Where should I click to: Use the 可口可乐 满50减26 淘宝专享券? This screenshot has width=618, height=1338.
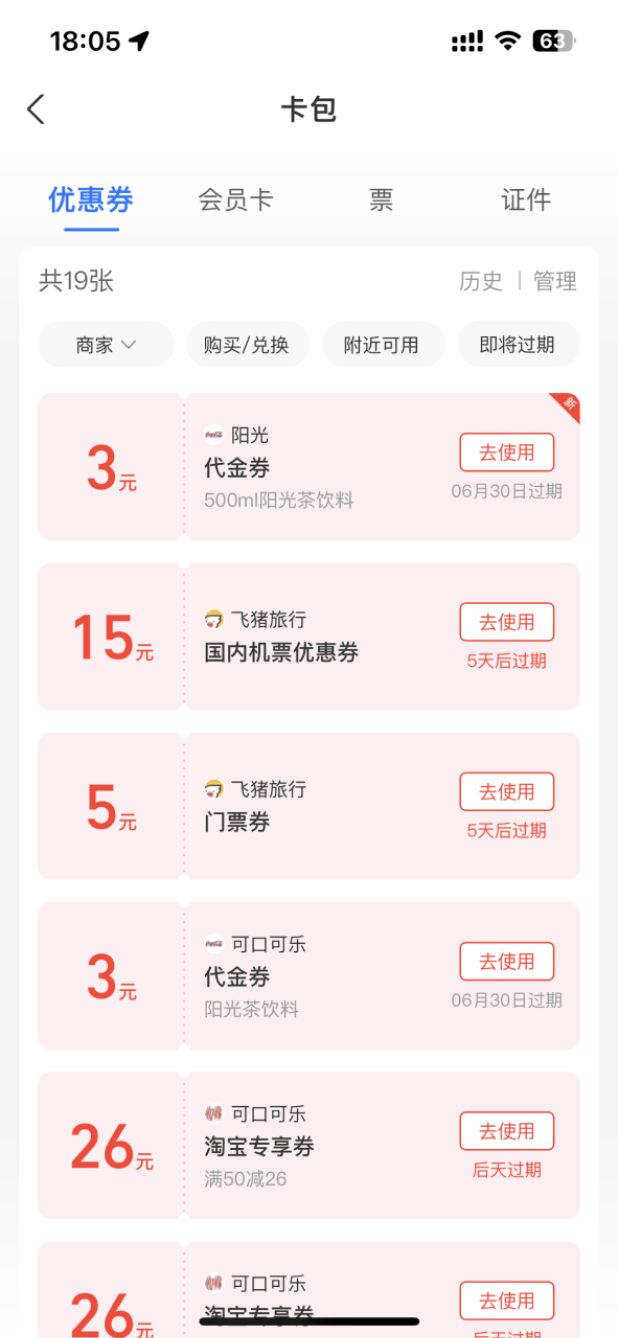507,1131
